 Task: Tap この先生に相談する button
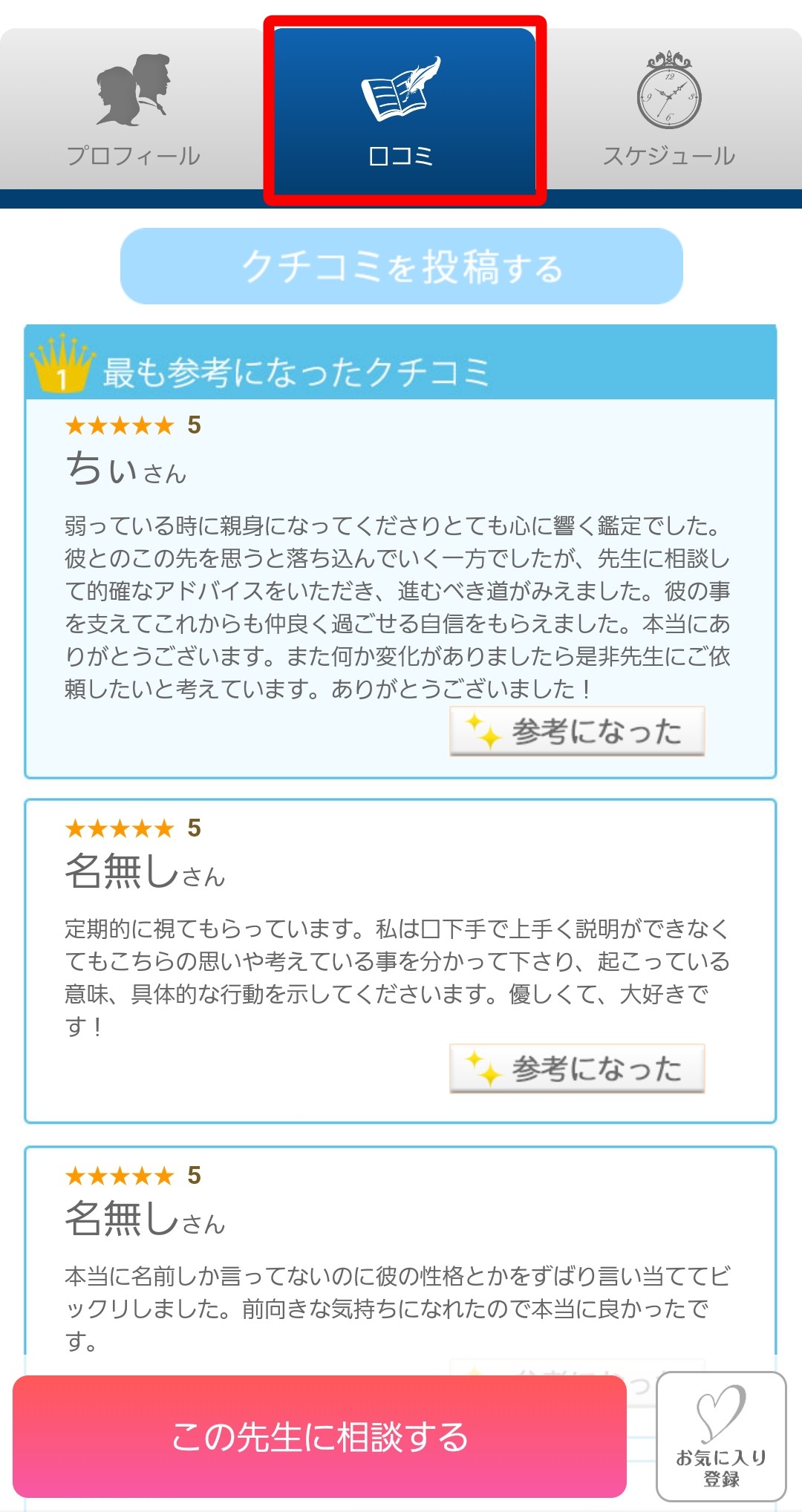(319, 1436)
